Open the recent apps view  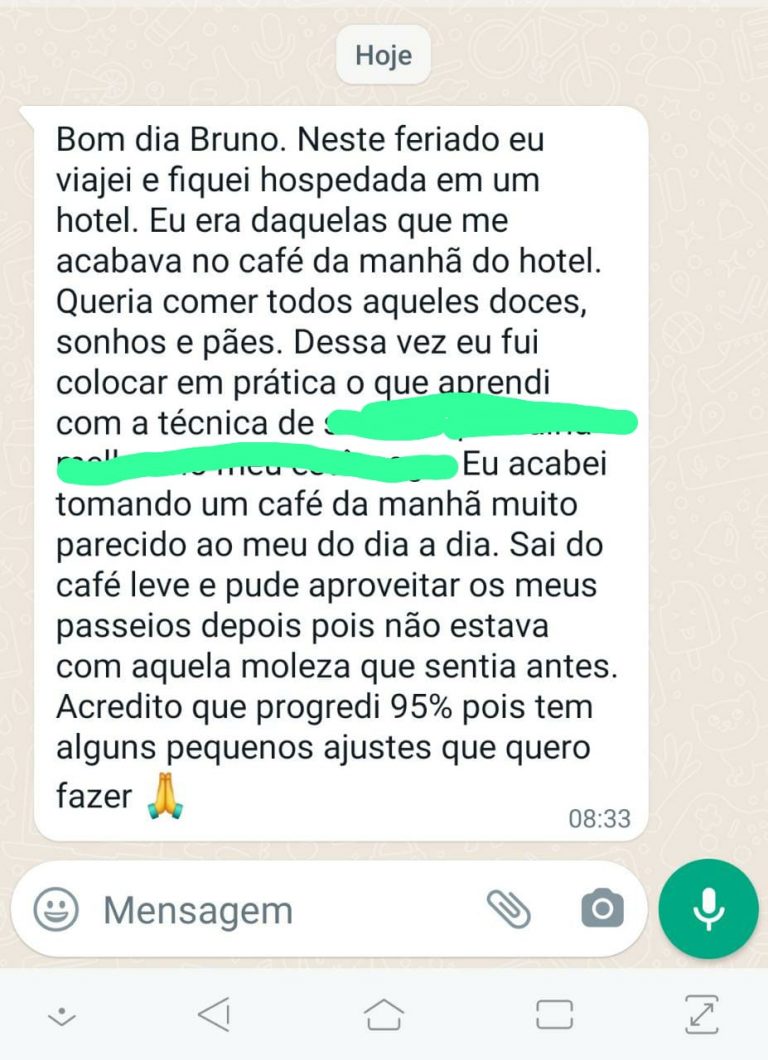click(554, 1015)
